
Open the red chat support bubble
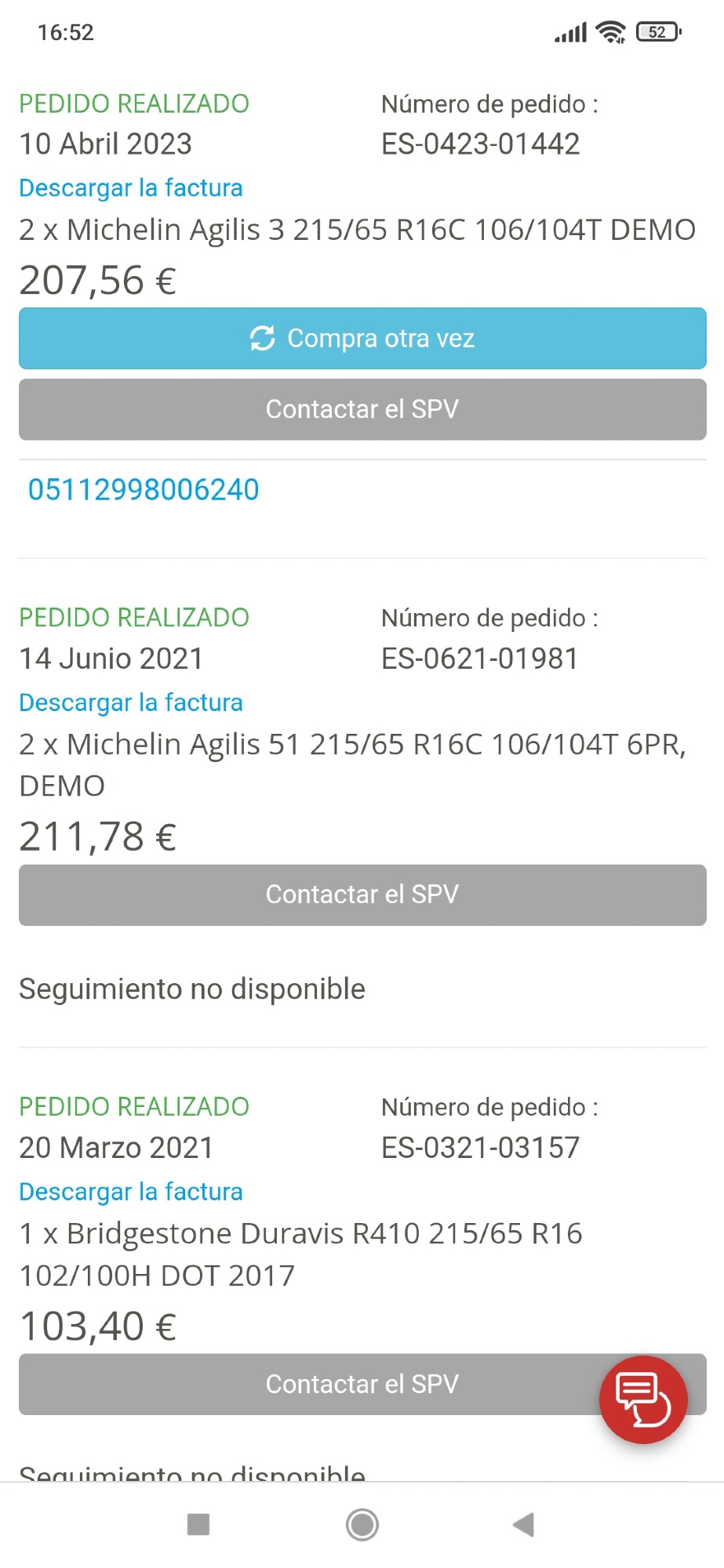(643, 1399)
